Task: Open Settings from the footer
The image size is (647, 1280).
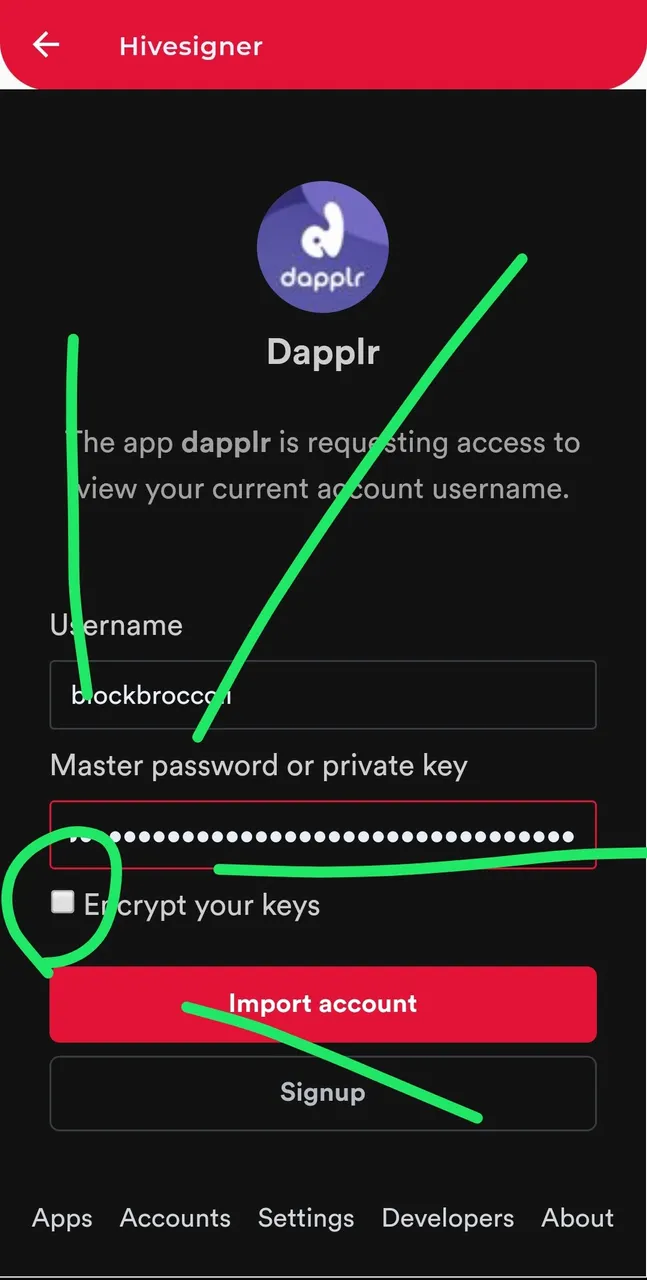Action: 306,1218
